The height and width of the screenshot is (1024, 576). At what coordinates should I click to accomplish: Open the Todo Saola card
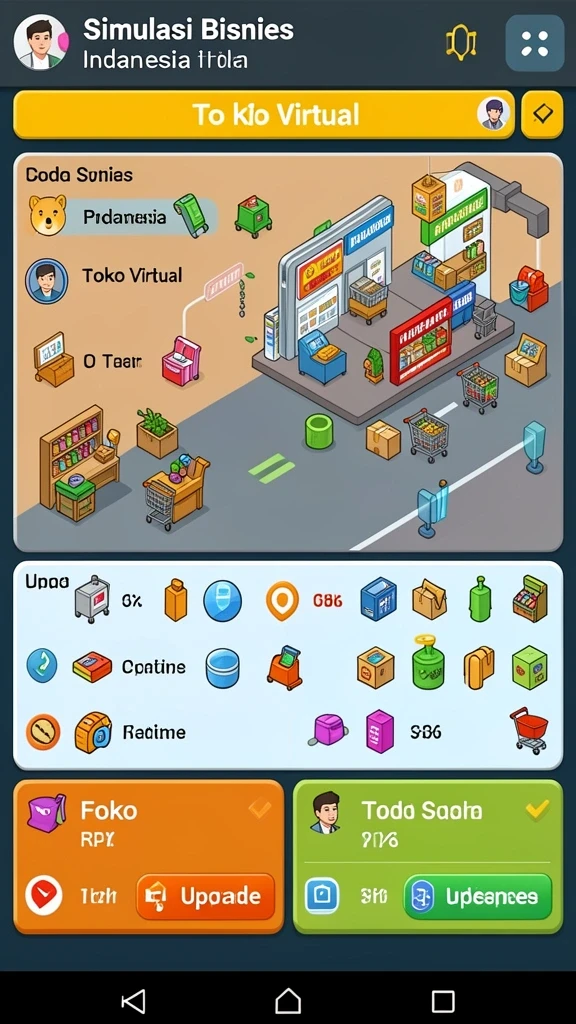tap(428, 856)
